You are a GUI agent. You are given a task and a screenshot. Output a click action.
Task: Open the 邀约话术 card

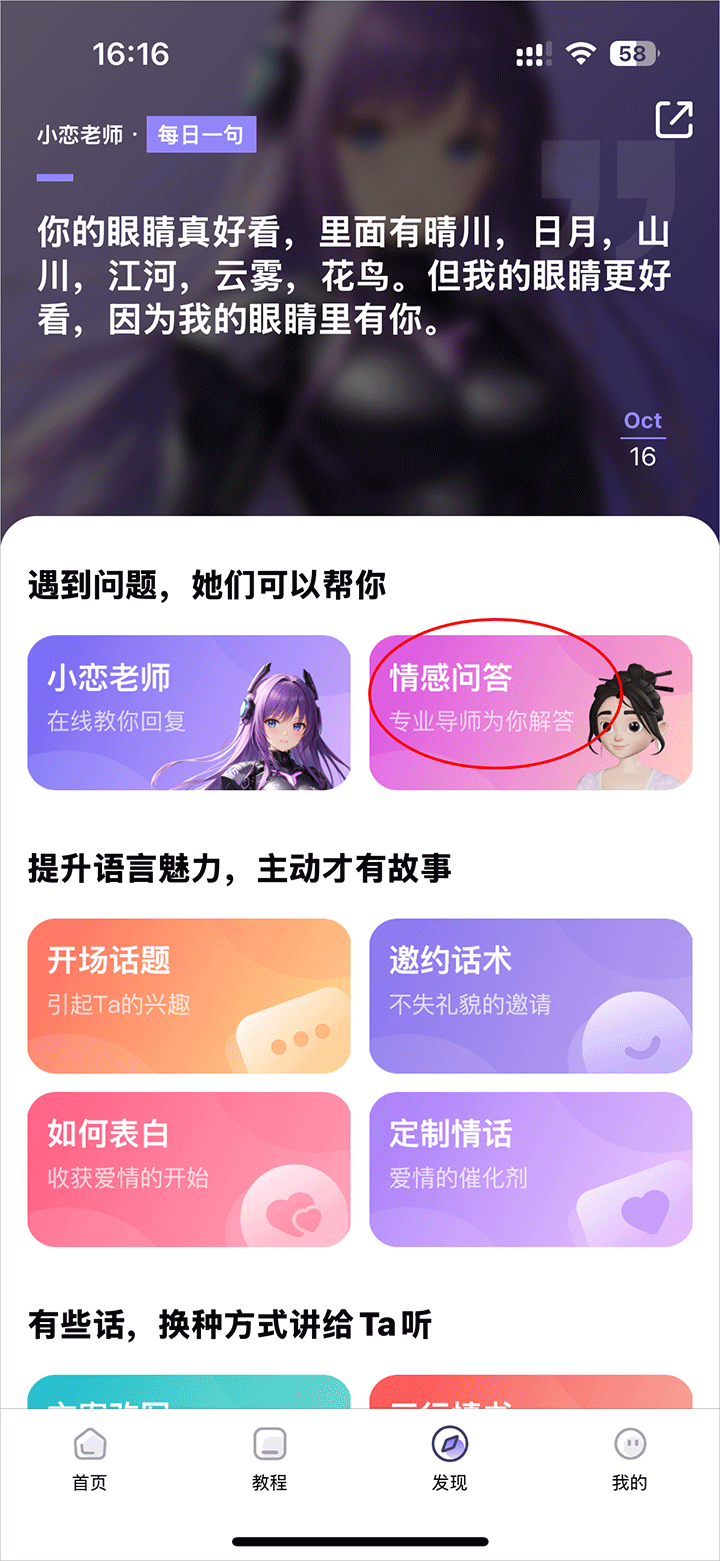pos(530,995)
